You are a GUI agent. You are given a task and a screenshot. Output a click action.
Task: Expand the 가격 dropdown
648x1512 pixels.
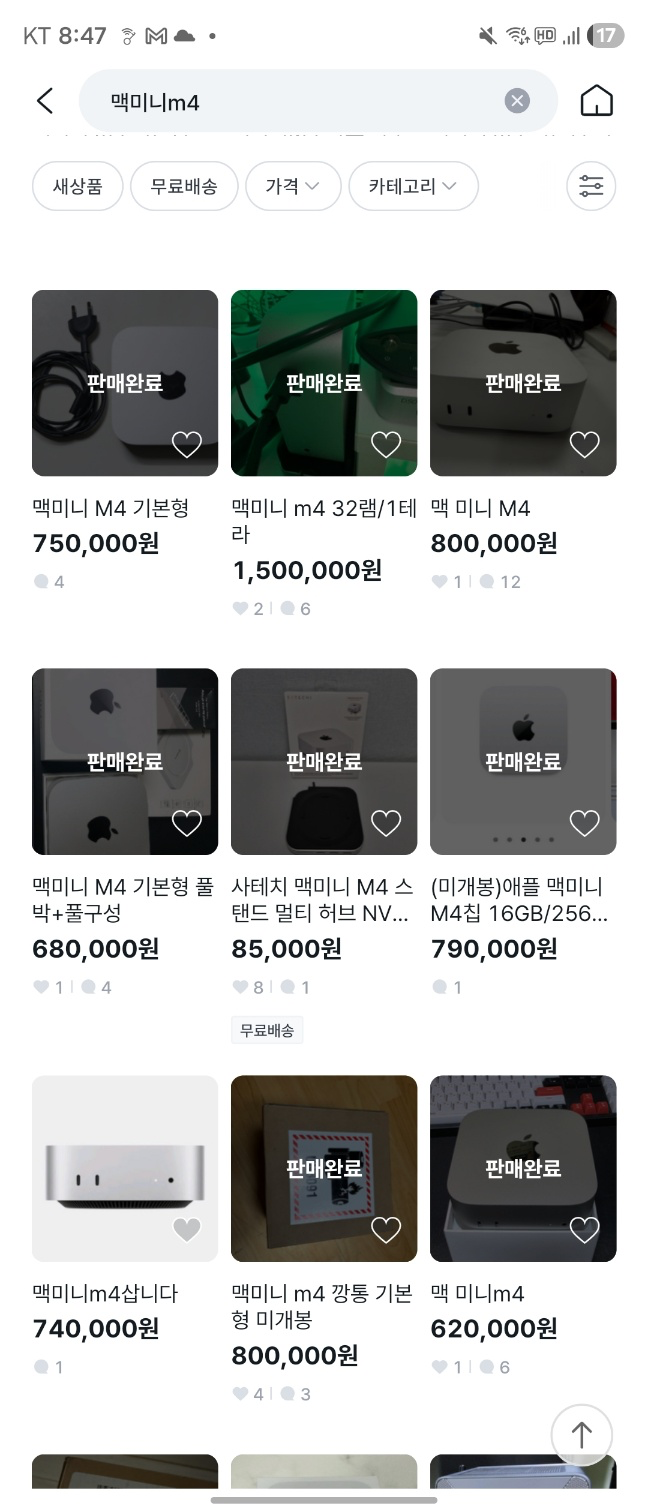pos(293,186)
